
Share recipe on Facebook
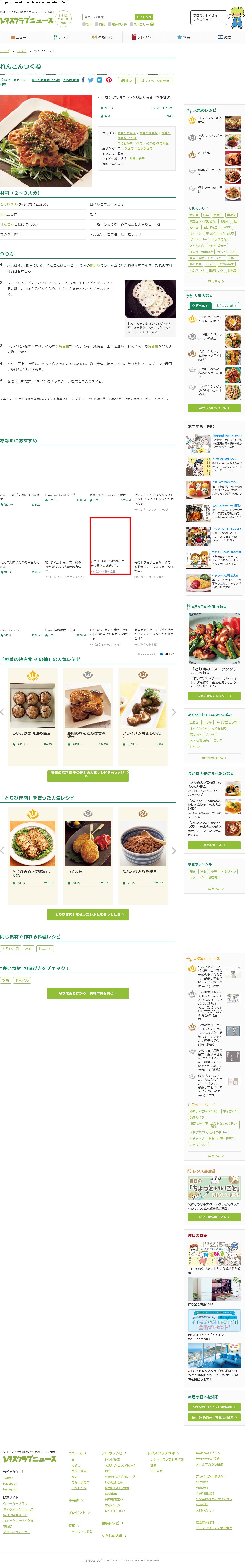(x=83, y=80)
